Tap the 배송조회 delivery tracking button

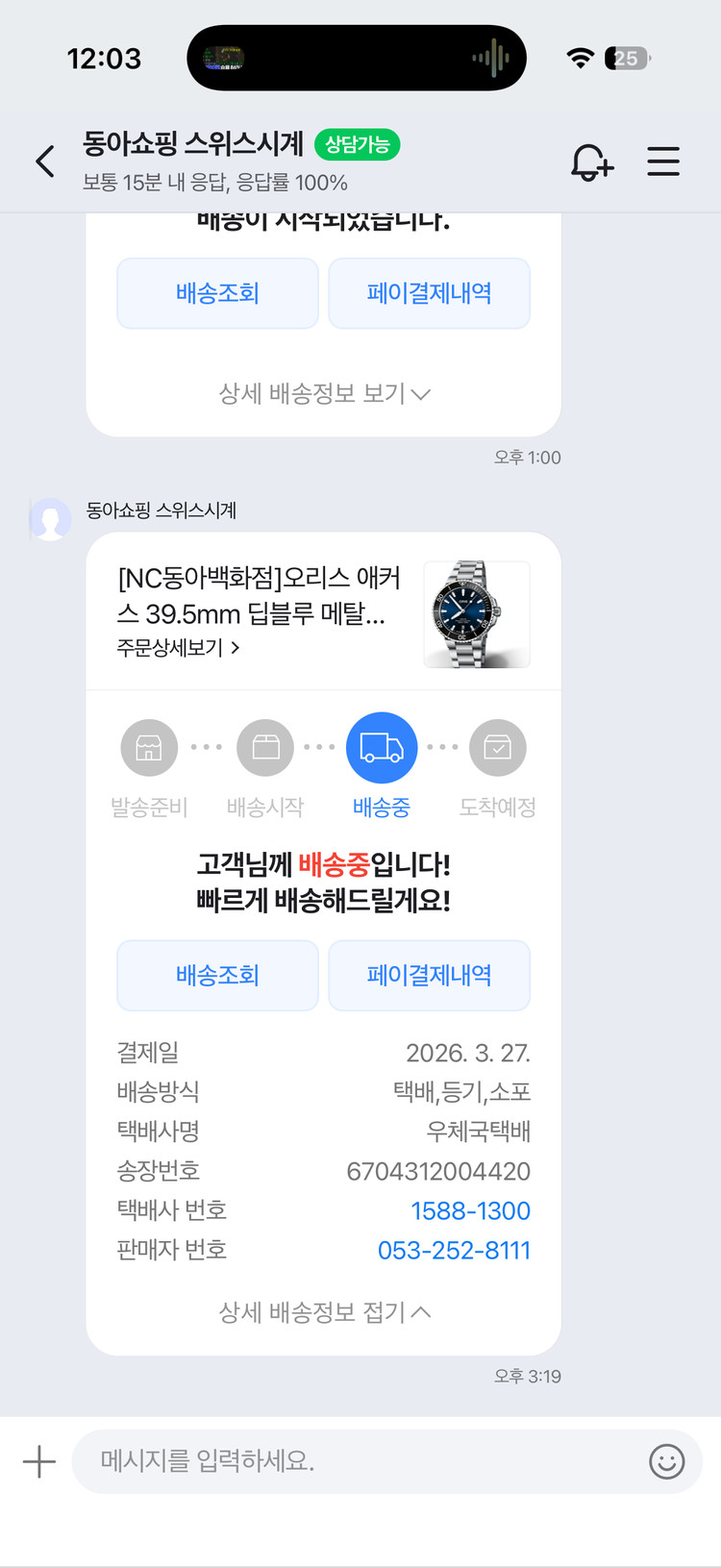pos(217,975)
